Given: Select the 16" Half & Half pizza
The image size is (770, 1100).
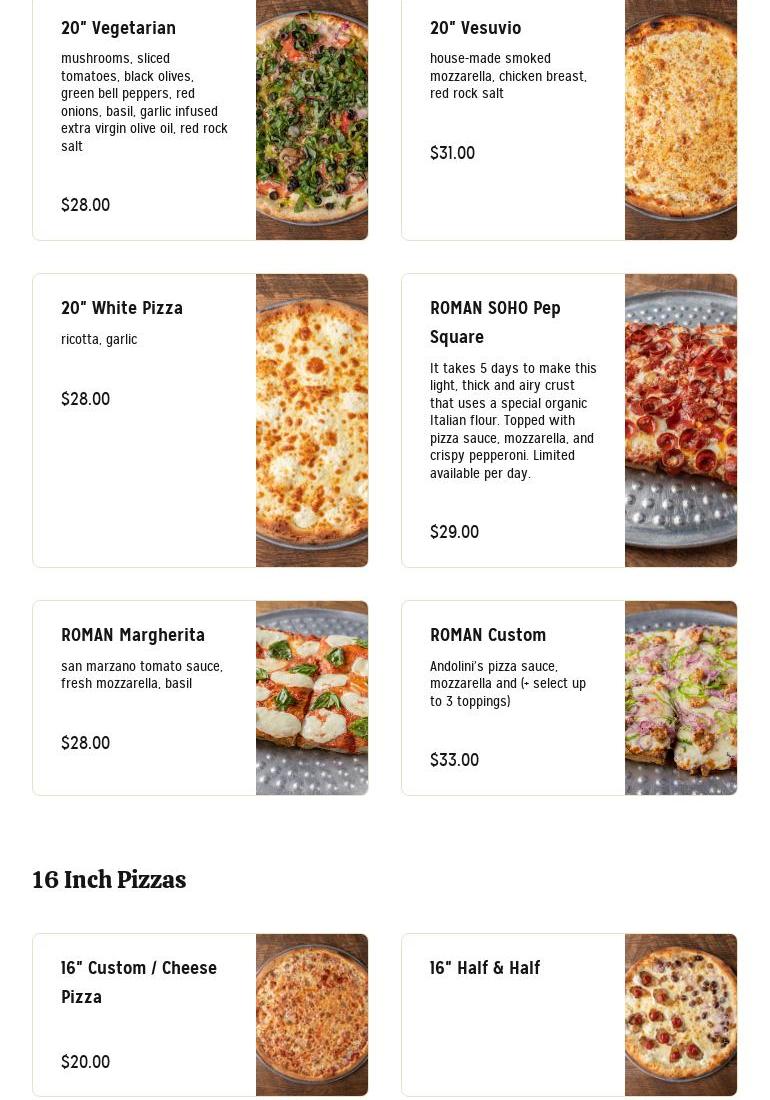Looking at the screenshot, I should coord(568,1015).
